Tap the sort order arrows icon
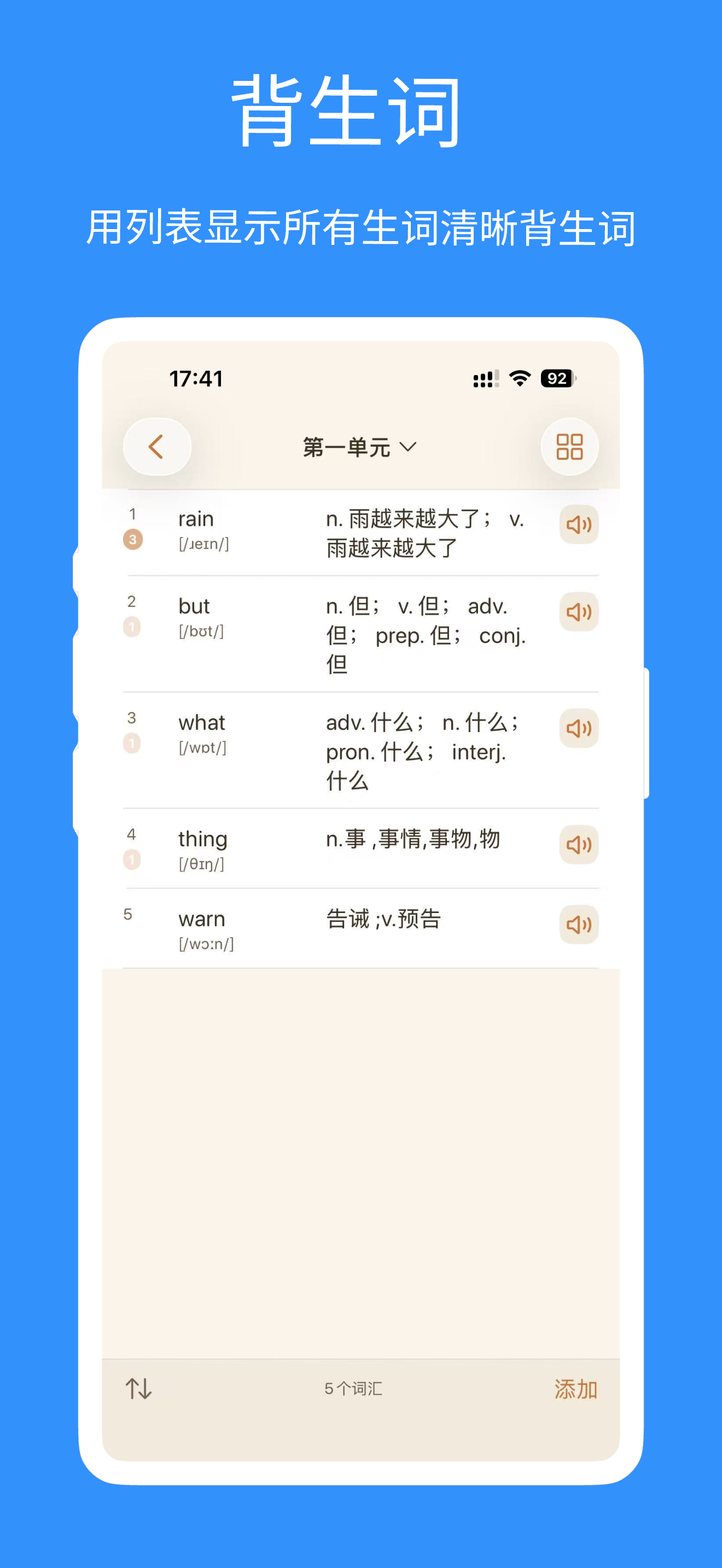This screenshot has width=722, height=1568. [x=138, y=1390]
